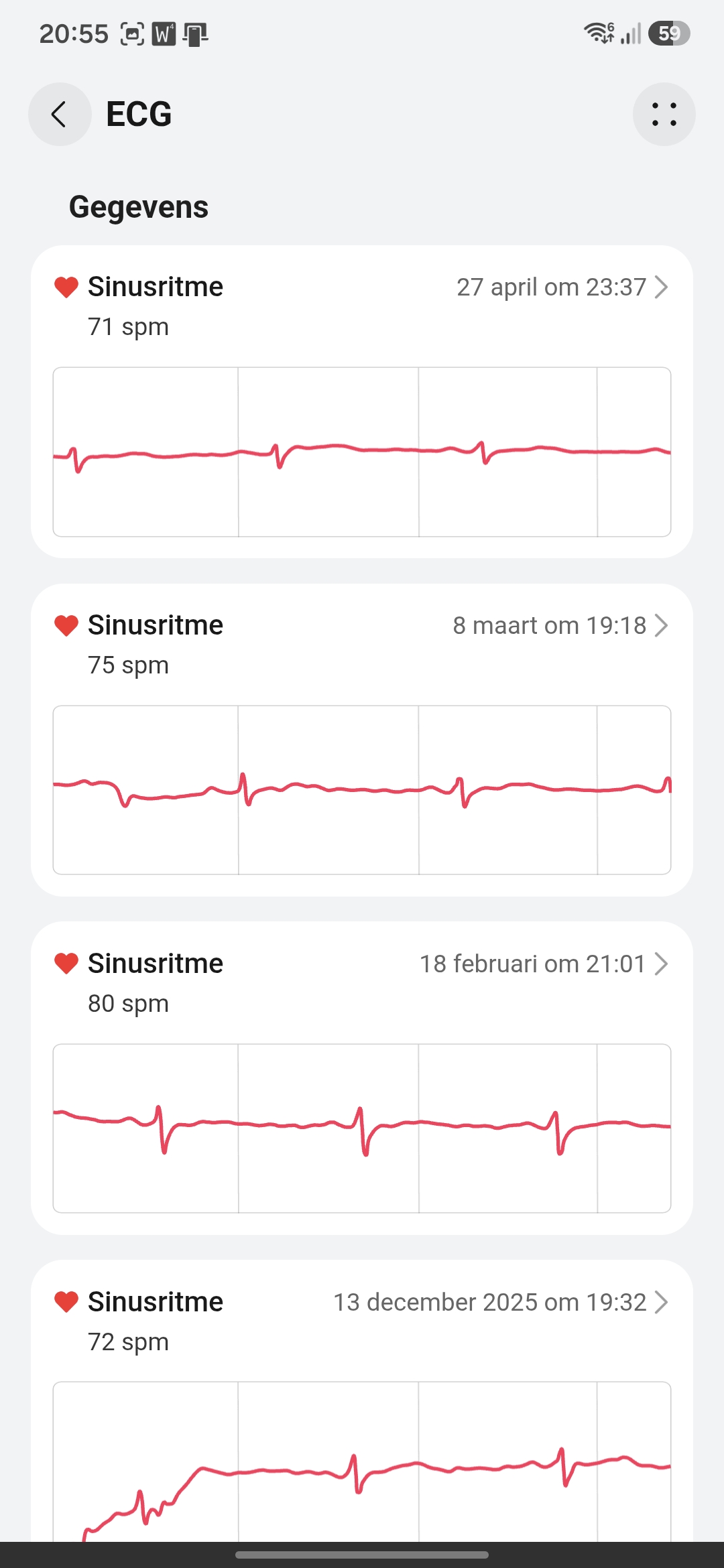Show the 13 december 2025 ECG details
This screenshot has height=1568, width=724.
(x=362, y=1400)
